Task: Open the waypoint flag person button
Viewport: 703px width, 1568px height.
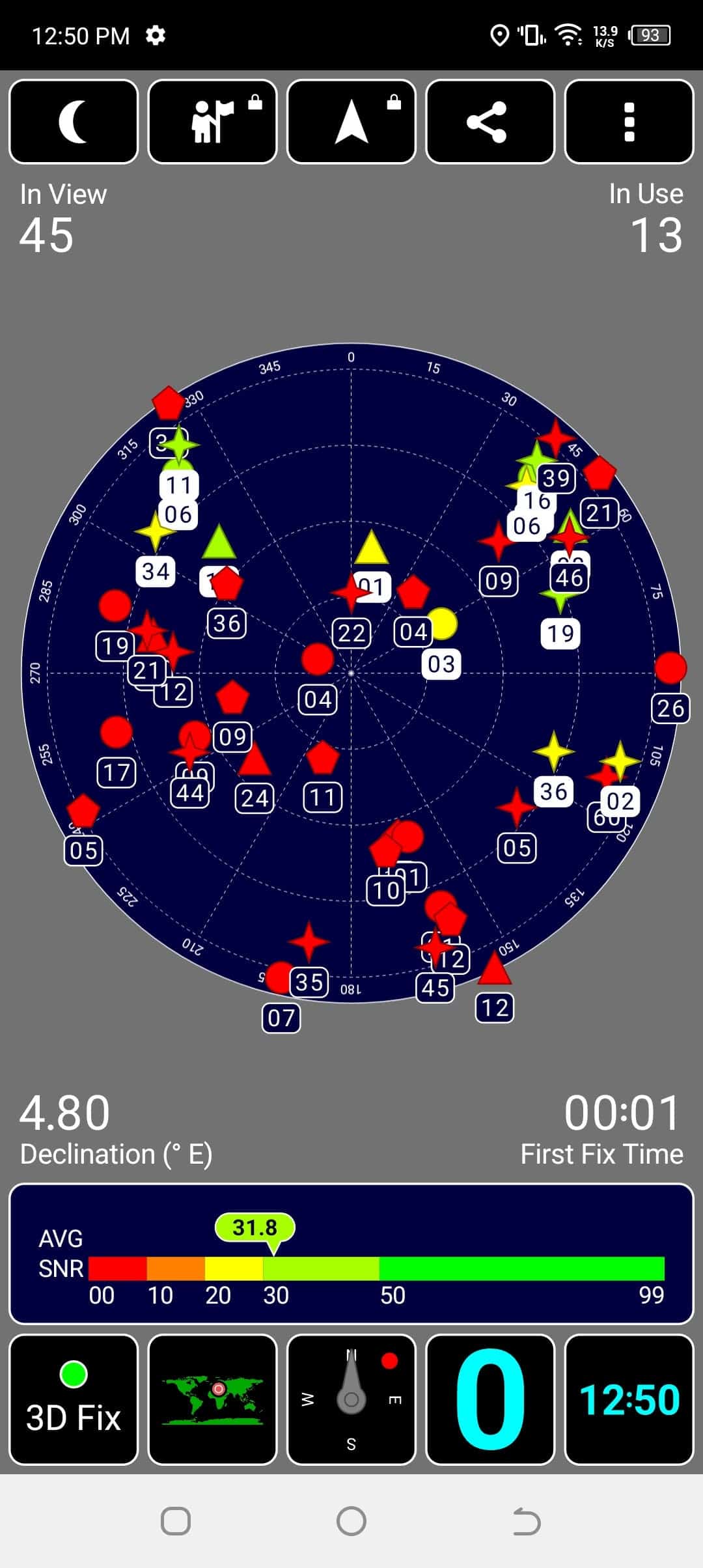Action: [x=212, y=122]
